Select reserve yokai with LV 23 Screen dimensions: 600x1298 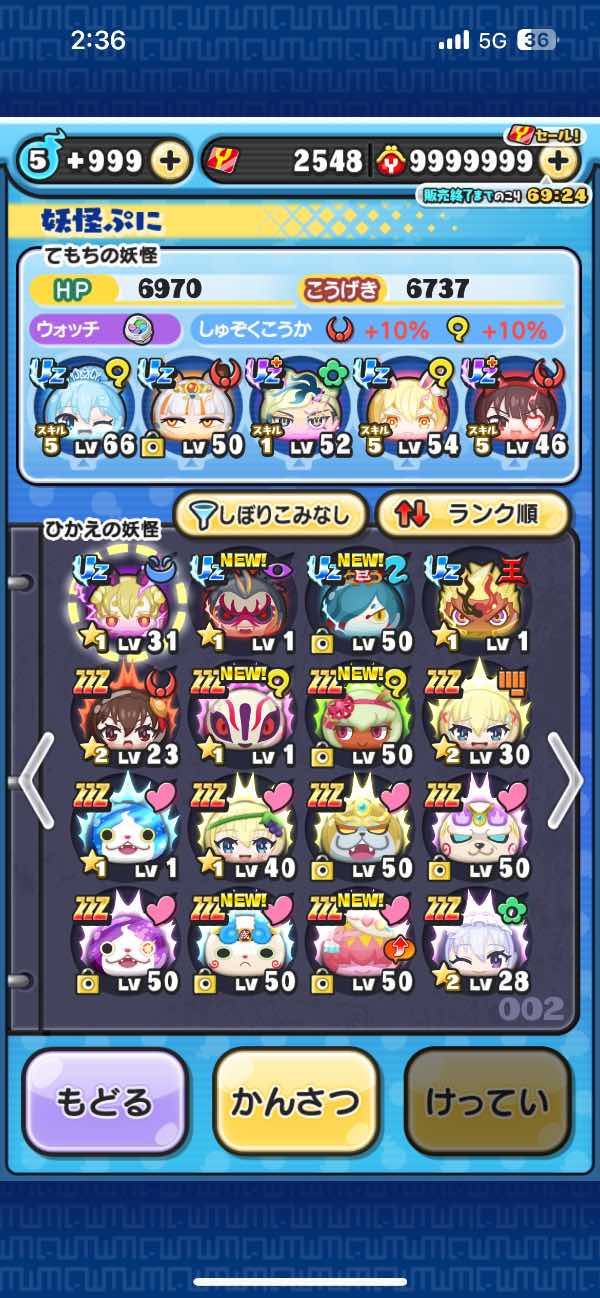[x=122, y=715]
